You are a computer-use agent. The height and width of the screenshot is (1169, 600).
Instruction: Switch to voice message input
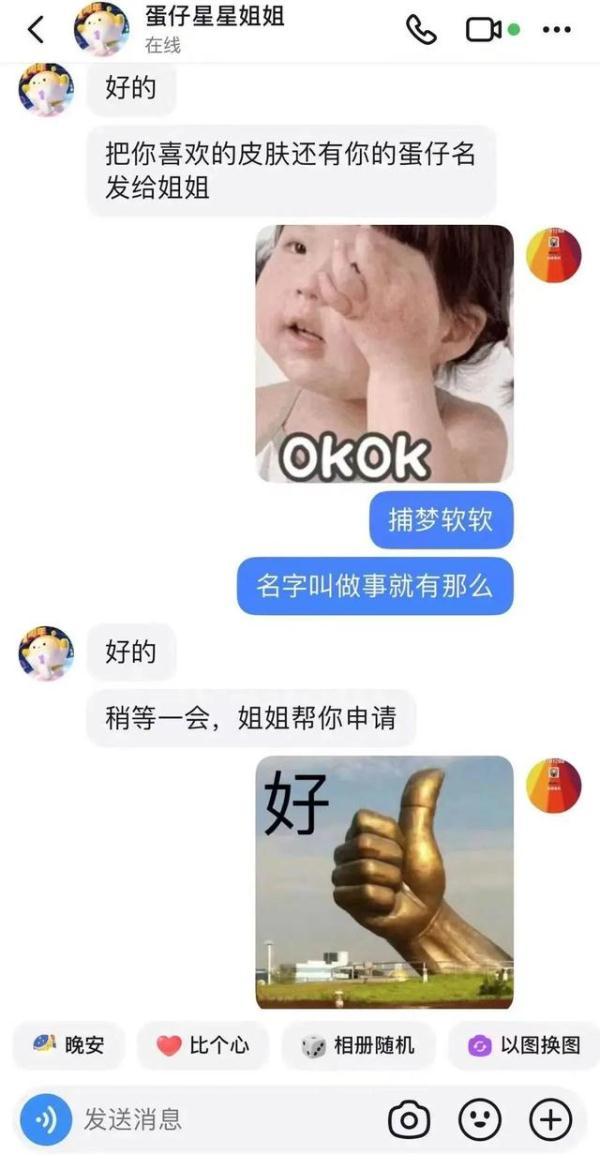click(46, 1120)
